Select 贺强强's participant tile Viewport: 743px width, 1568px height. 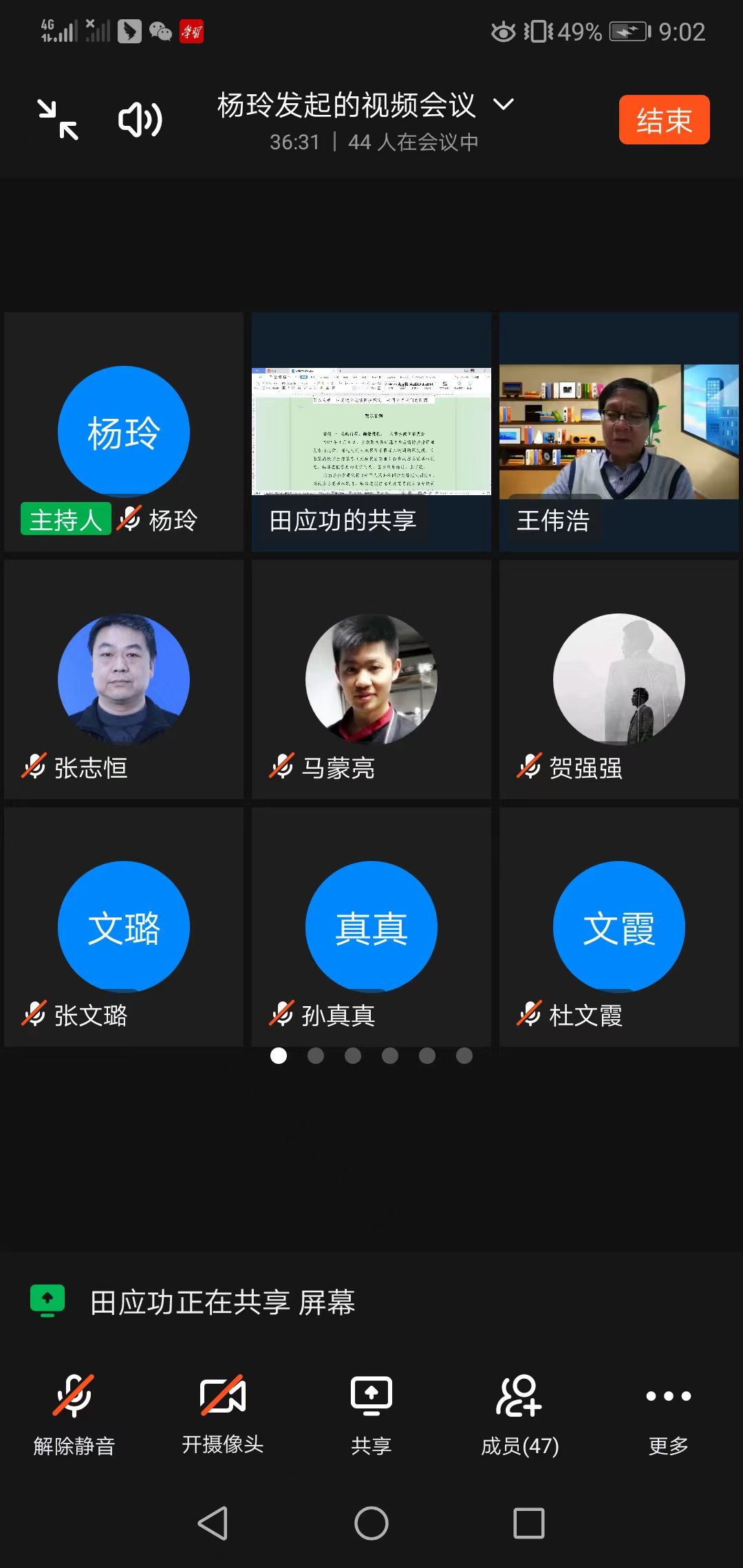pyautogui.click(x=618, y=679)
